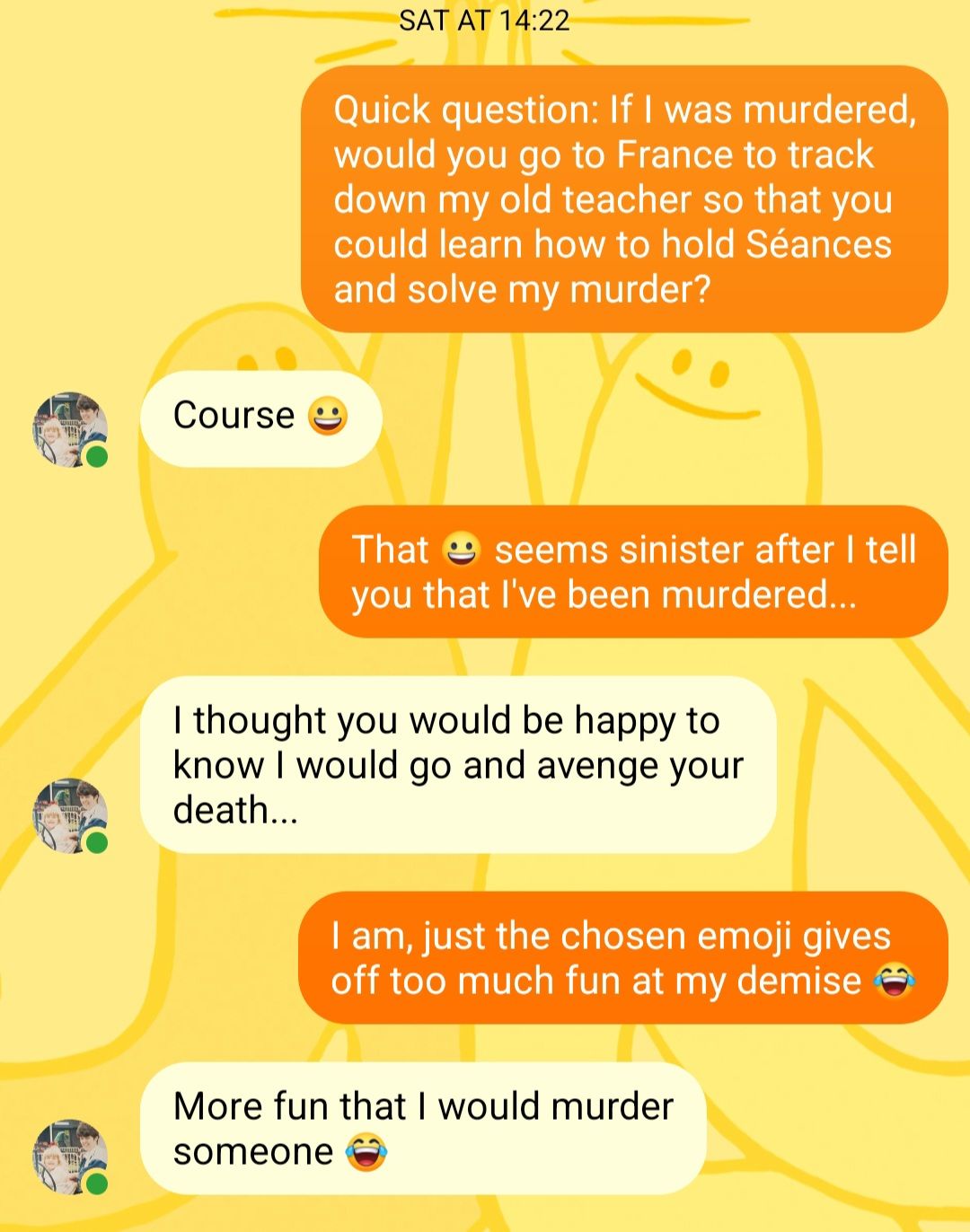Open sender's avatar beside the "Course" message
This screenshot has width=970, height=1232.
[x=70, y=429]
